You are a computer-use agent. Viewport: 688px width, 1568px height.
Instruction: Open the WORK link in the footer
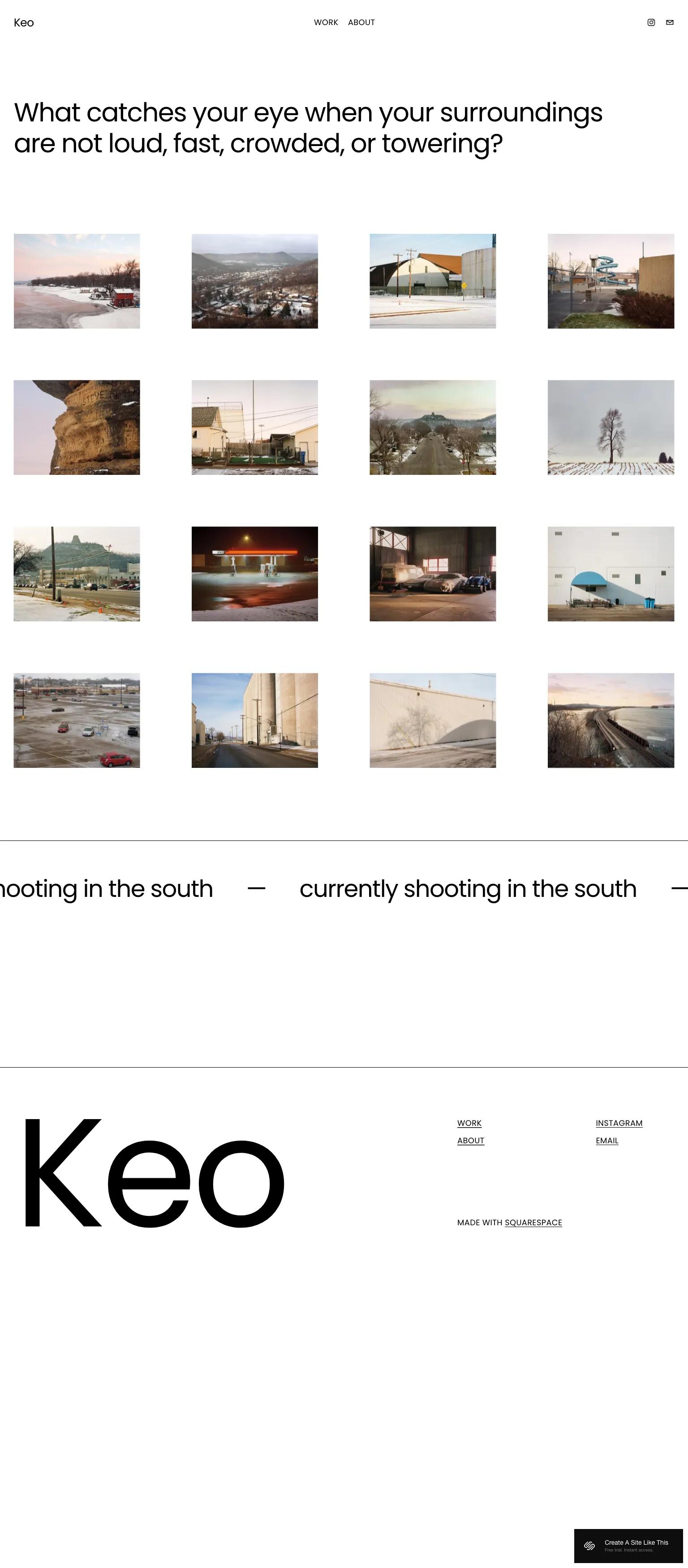(469, 1123)
